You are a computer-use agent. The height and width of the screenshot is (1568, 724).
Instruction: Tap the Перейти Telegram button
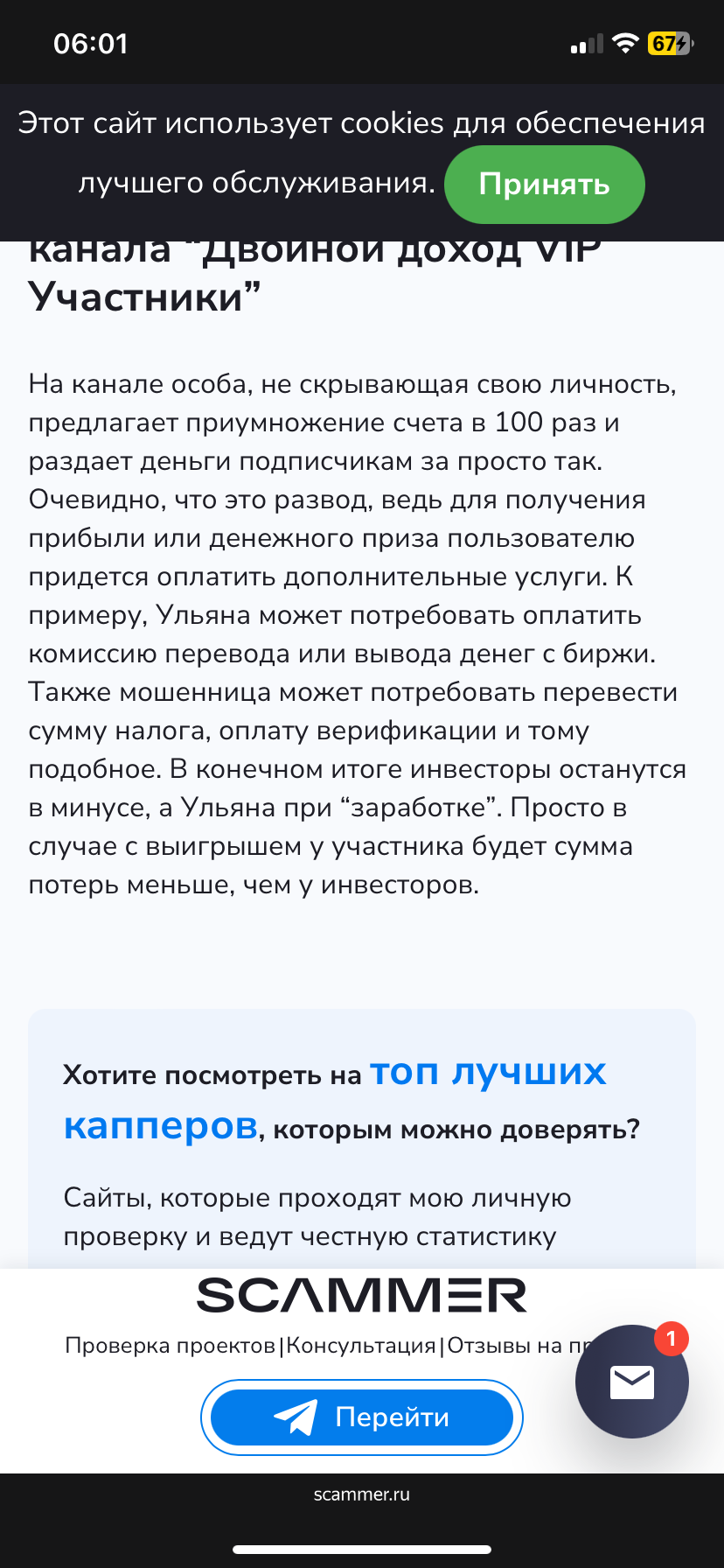[362, 1417]
